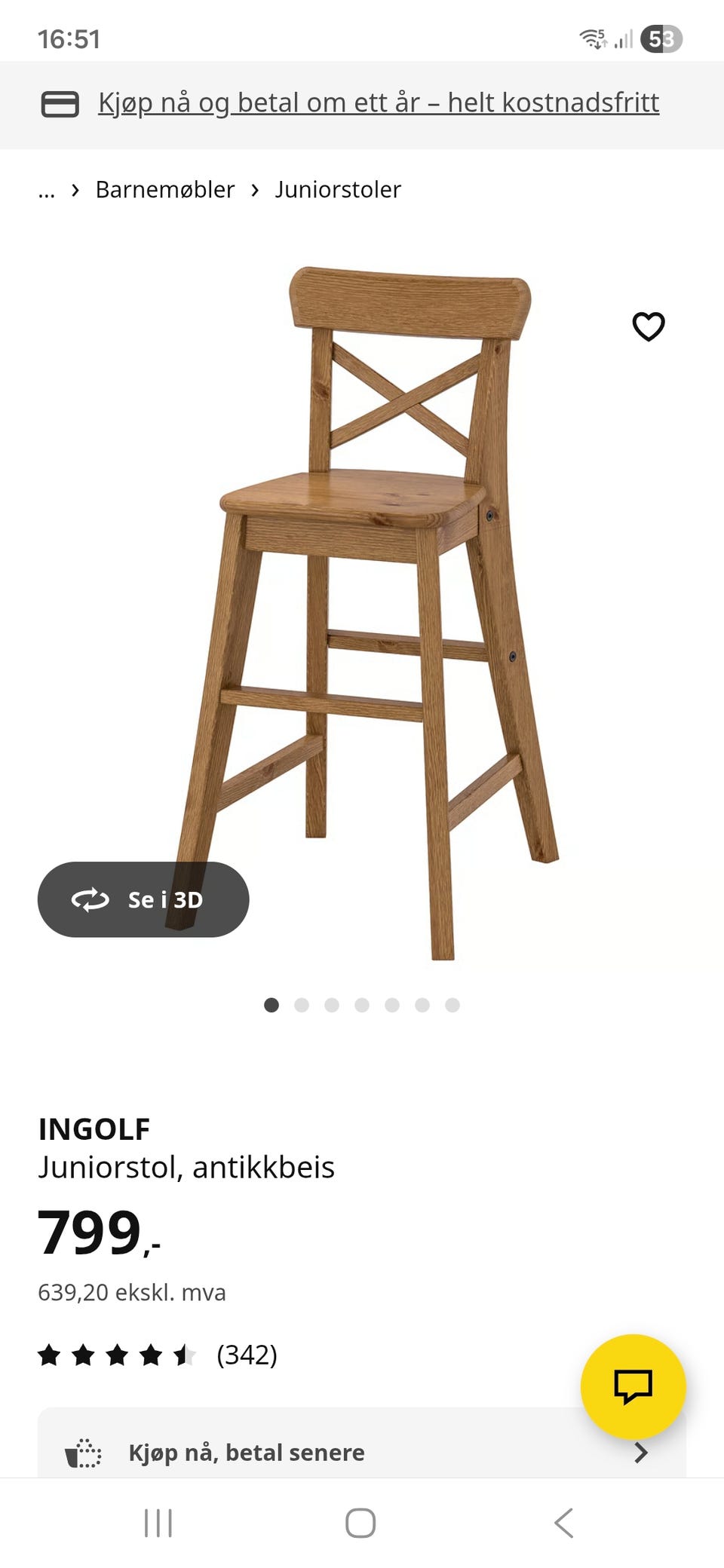The height and width of the screenshot is (1568, 724).
Task: Add INGOLF chair to favorites
Action: (648, 326)
